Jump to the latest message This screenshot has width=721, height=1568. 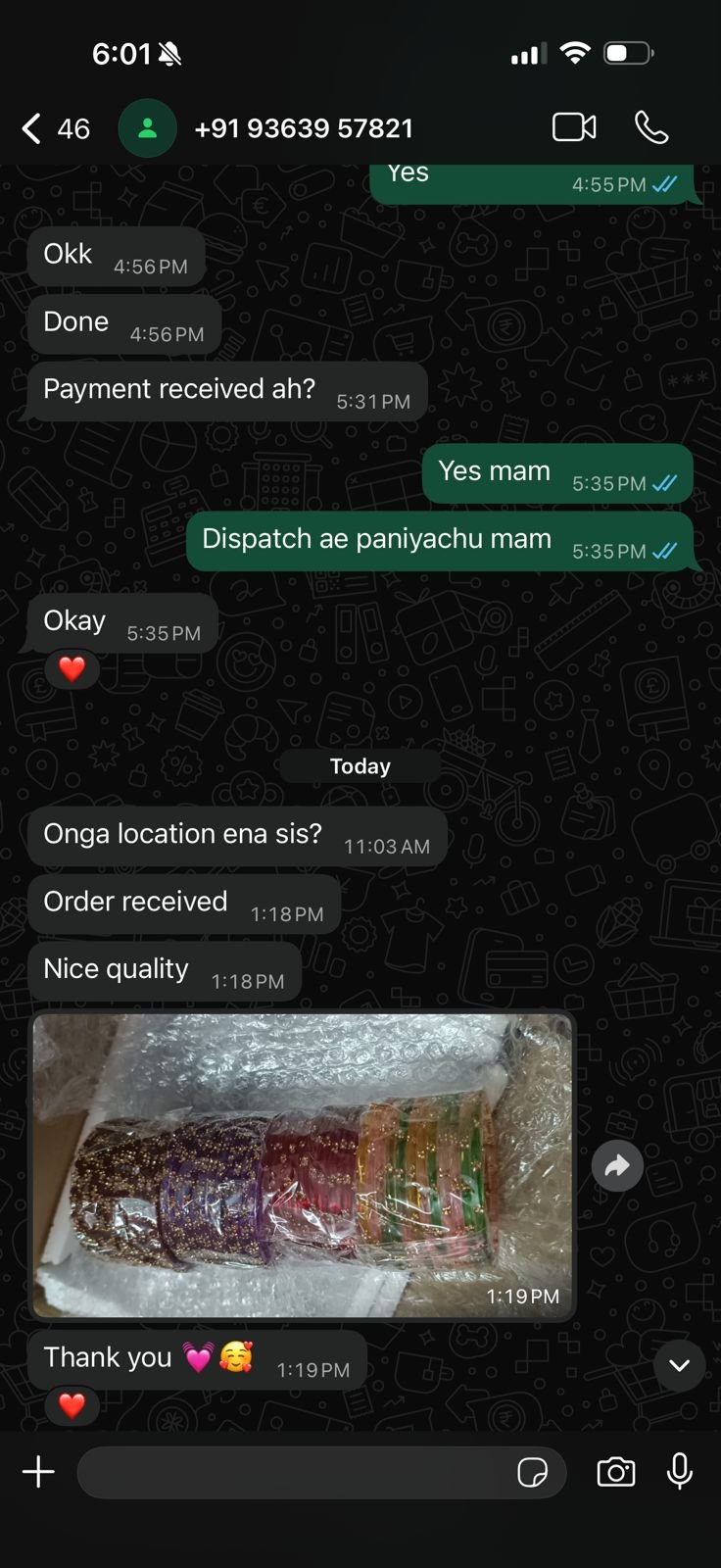pyautogui.click(x=679, y=1365)
